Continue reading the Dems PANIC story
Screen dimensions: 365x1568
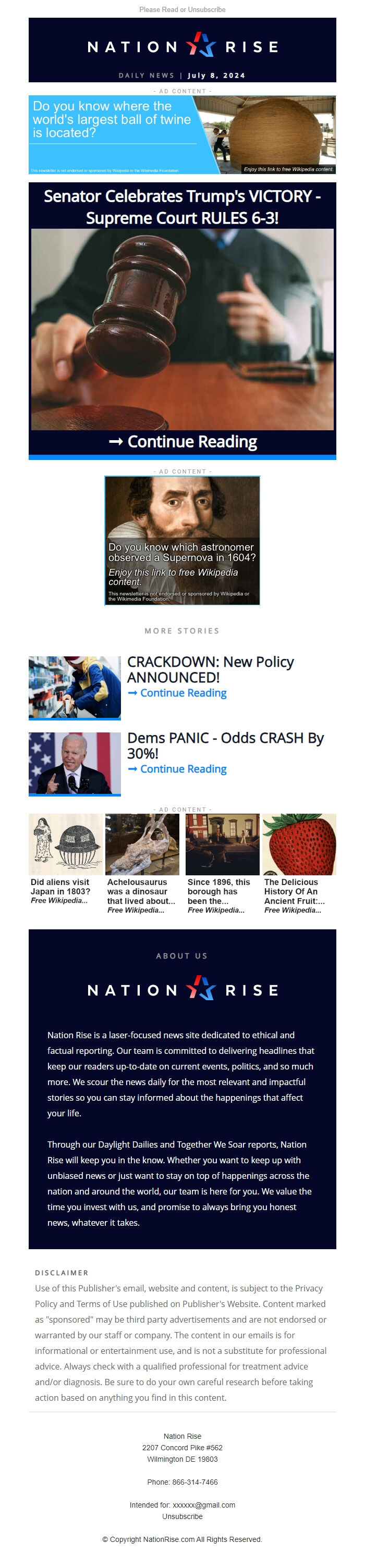click(x=177, y=769)
